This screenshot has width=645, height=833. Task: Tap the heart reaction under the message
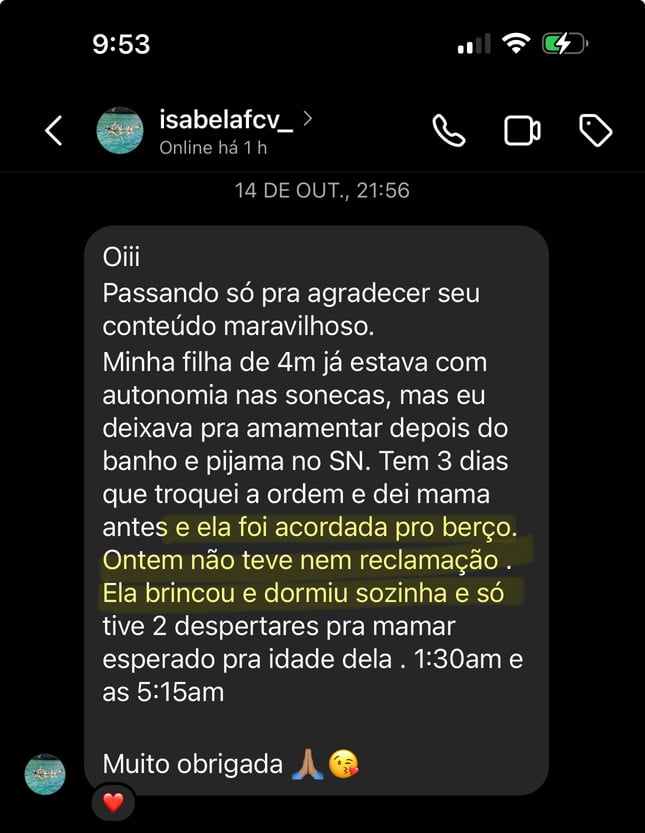(113, 802)
